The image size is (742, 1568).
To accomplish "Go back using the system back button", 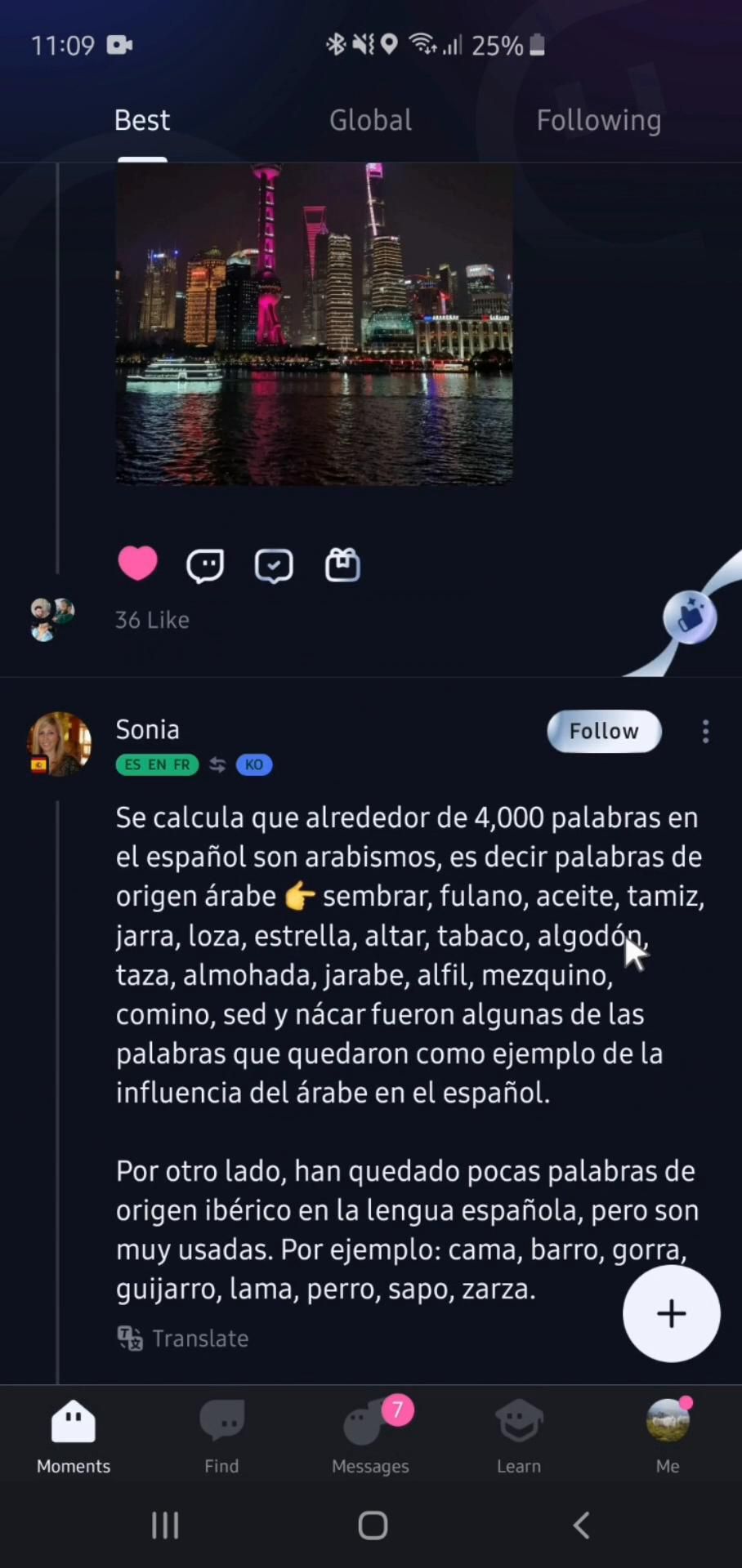I will coord(581,1525).
